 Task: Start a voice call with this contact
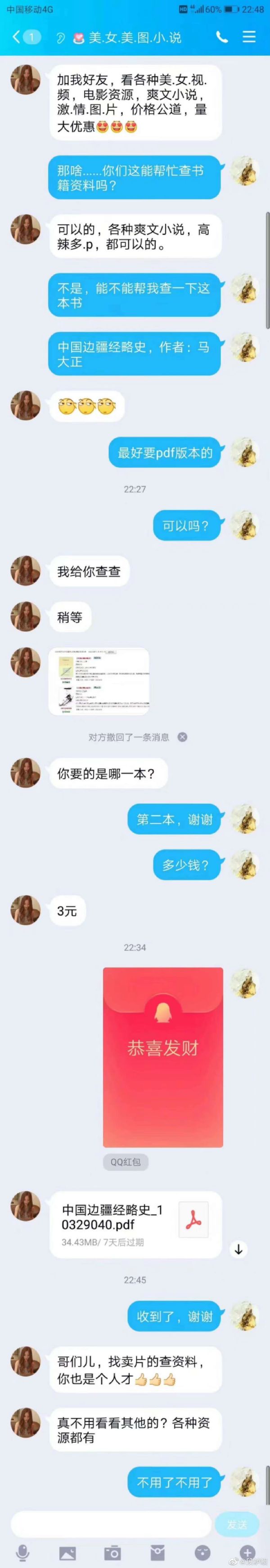[222, 37]
